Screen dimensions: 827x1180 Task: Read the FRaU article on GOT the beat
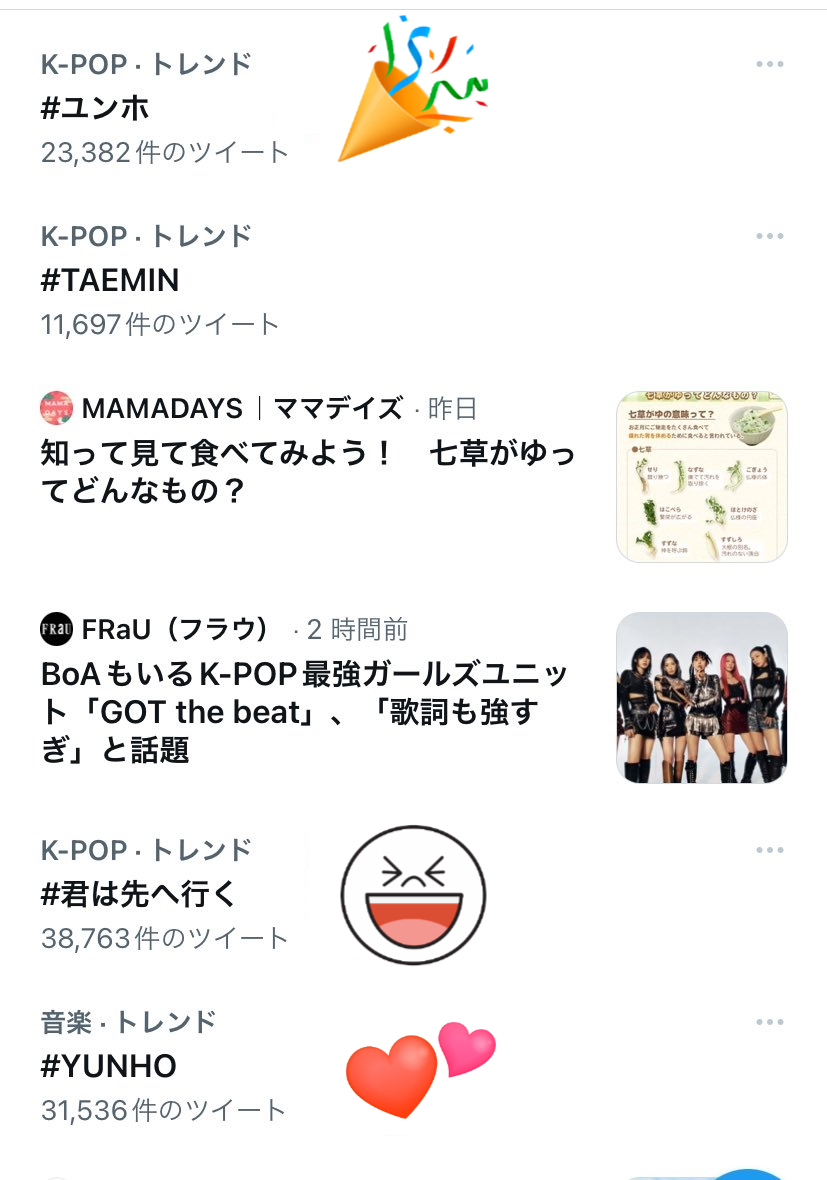[305, 712]
